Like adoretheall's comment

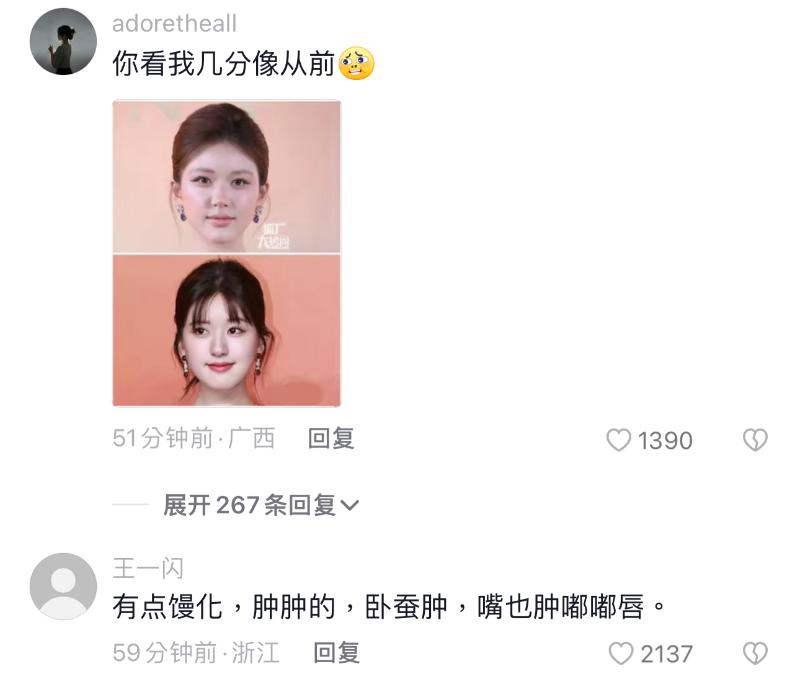(620, 440)
